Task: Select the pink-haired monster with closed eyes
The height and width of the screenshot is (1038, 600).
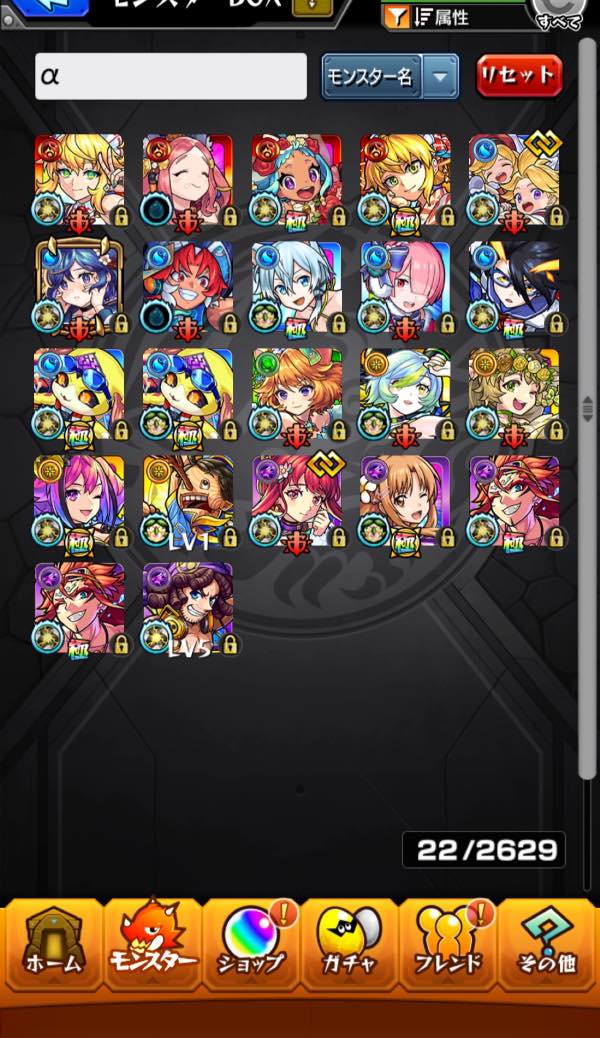Action: (x=188, y=180)
